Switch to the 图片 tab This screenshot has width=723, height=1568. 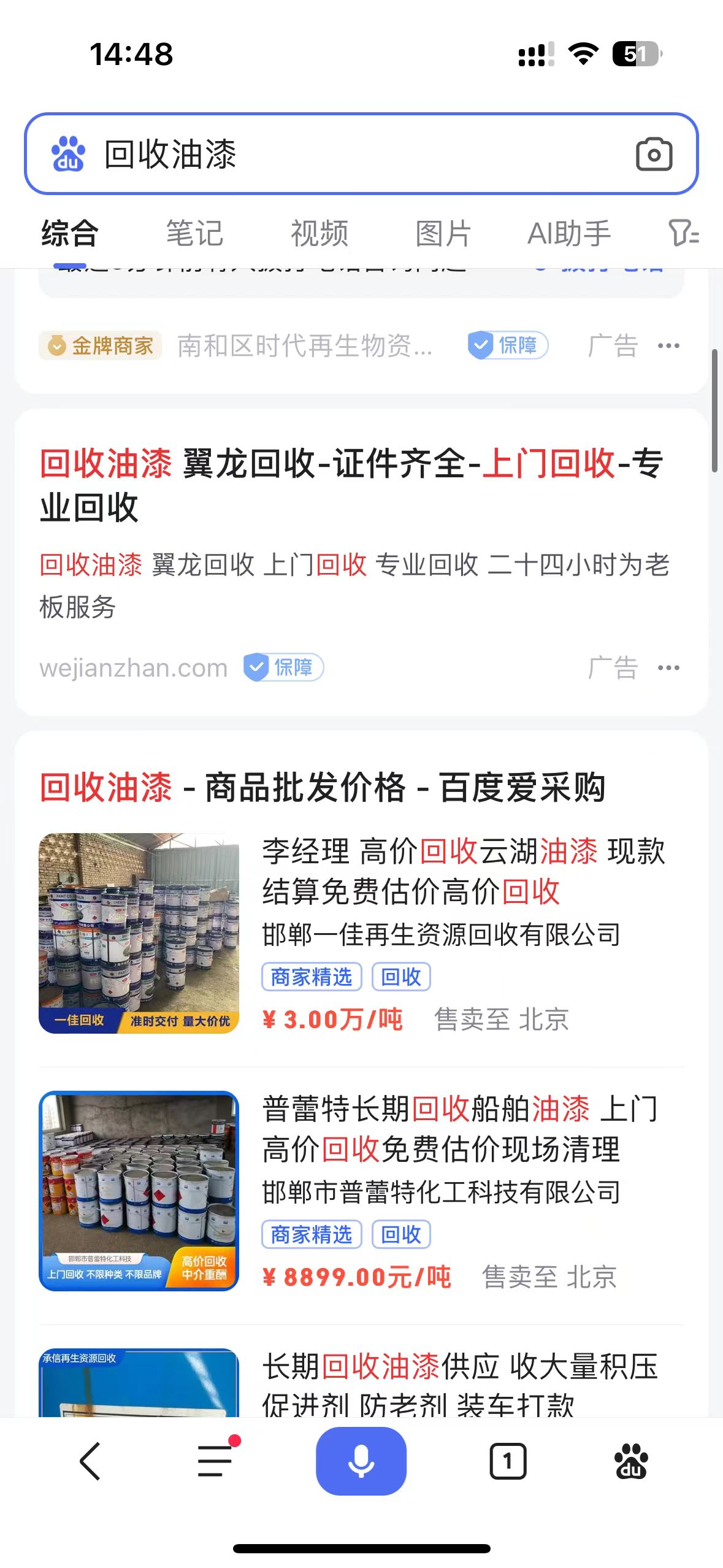(443, 234)
